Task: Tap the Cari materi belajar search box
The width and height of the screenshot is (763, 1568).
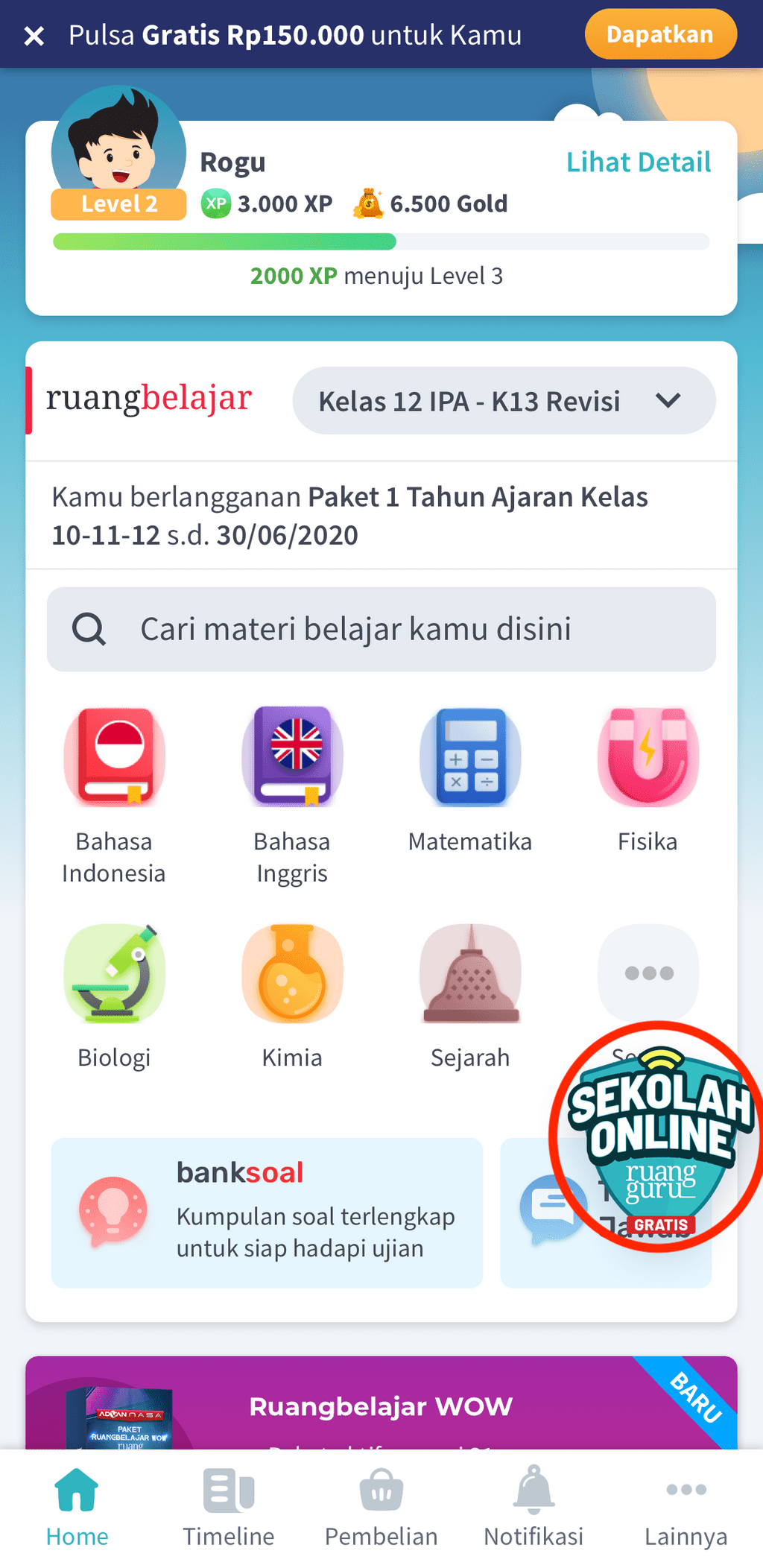Action: point(381,629)
